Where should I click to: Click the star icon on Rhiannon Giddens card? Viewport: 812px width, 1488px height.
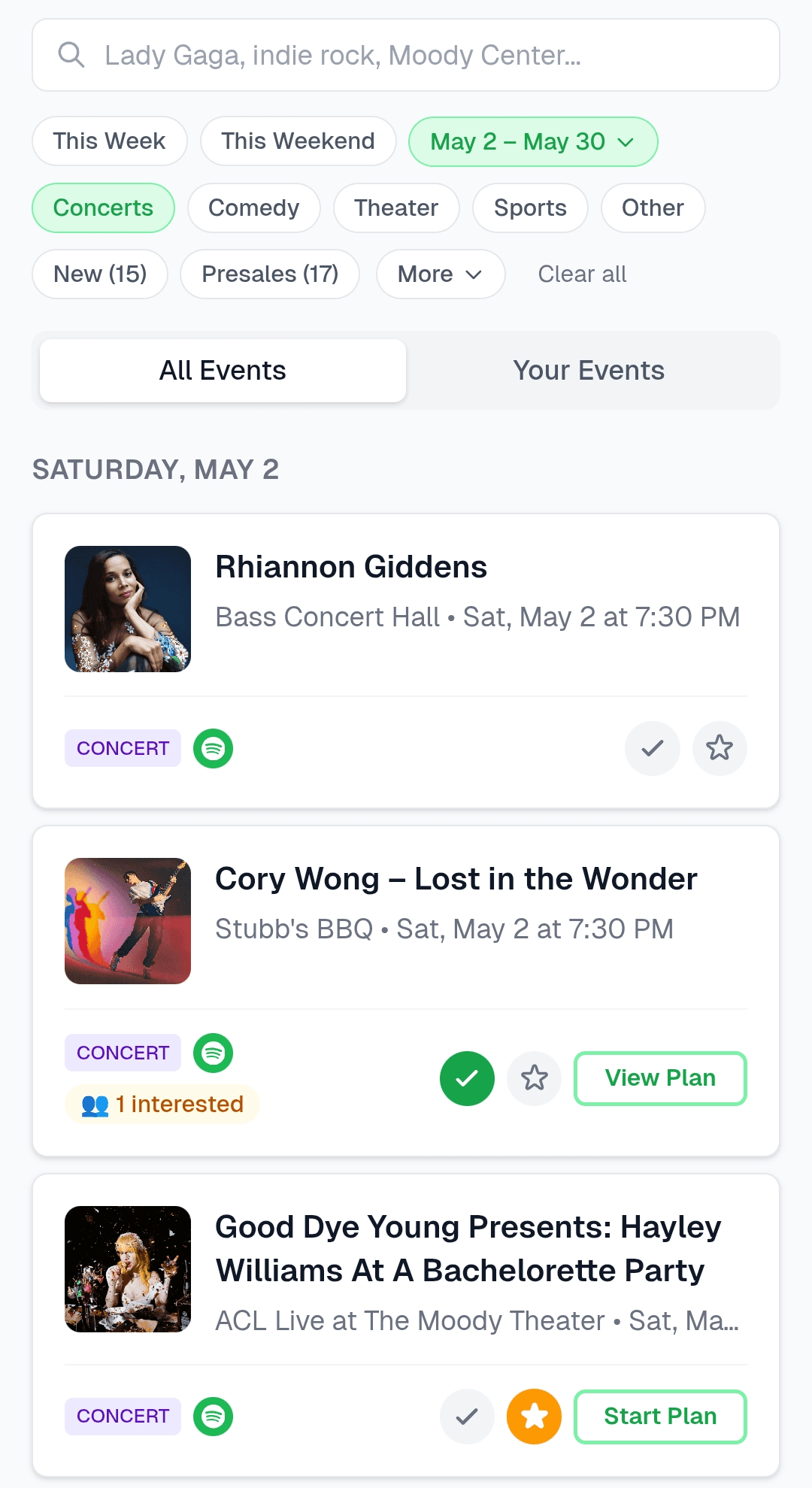719,748
